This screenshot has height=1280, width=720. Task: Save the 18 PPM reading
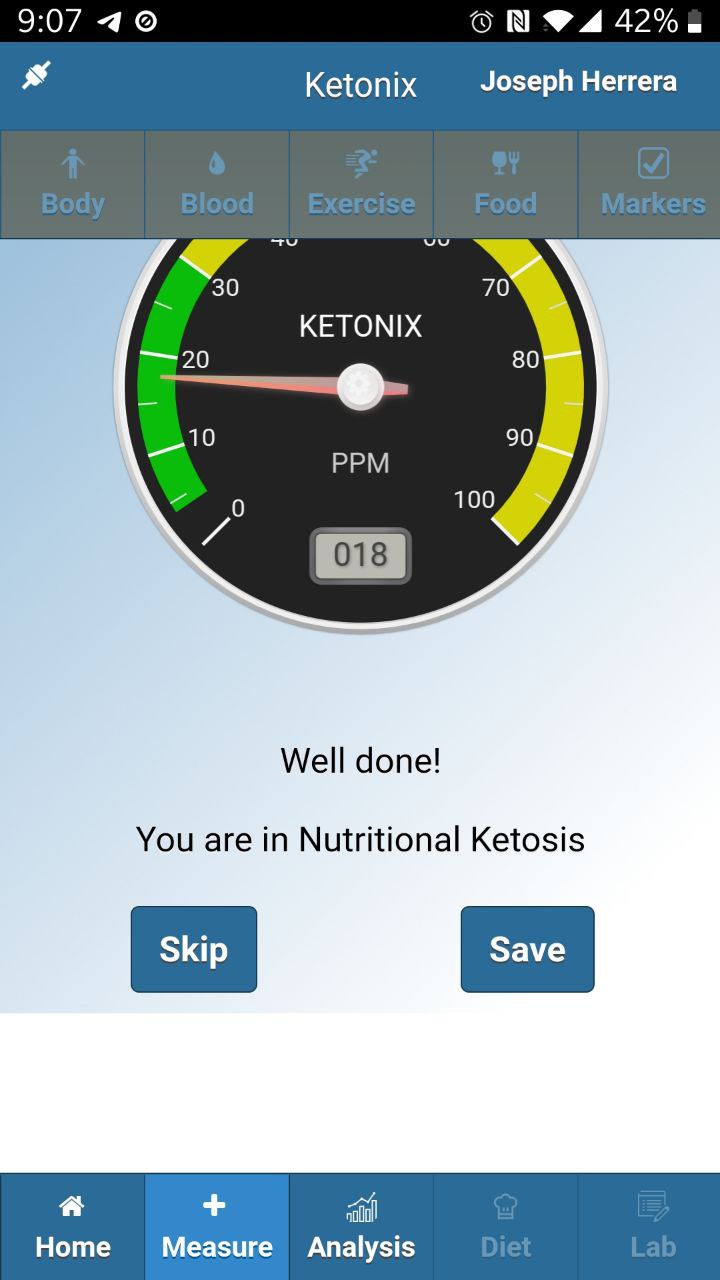coord(527,949)
